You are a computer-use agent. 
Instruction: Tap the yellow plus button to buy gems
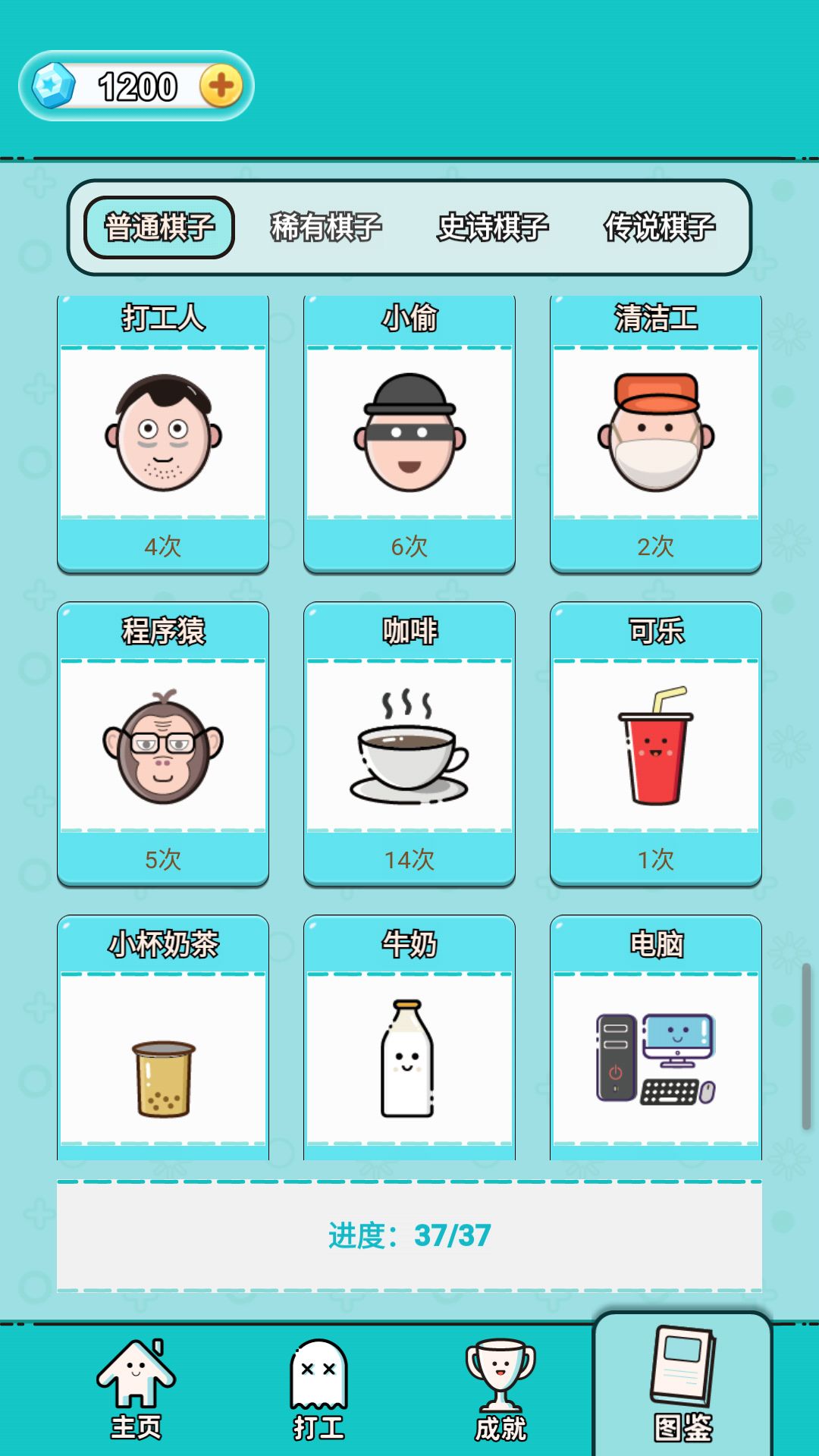coord(221,85)
